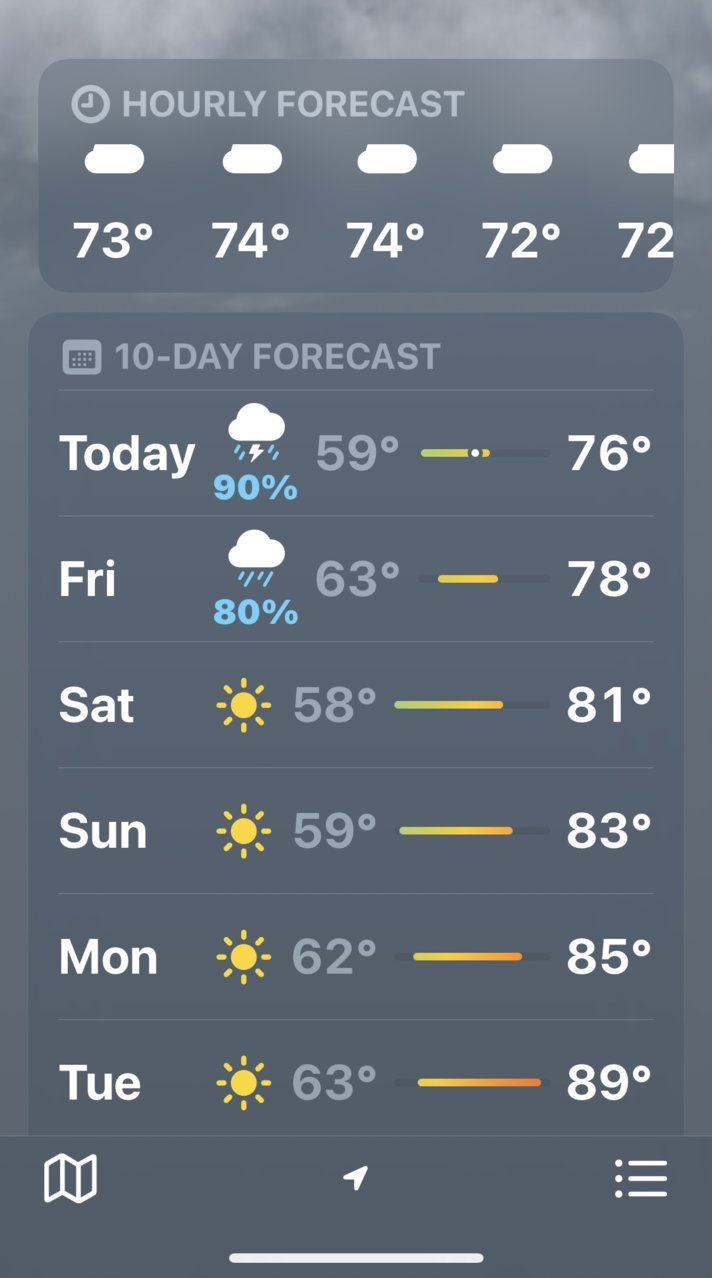Open the hourly forecast card
Image resolution: width=712 pixels, height=1278 pixels.
pyautogui.click(x=356, y=176)
